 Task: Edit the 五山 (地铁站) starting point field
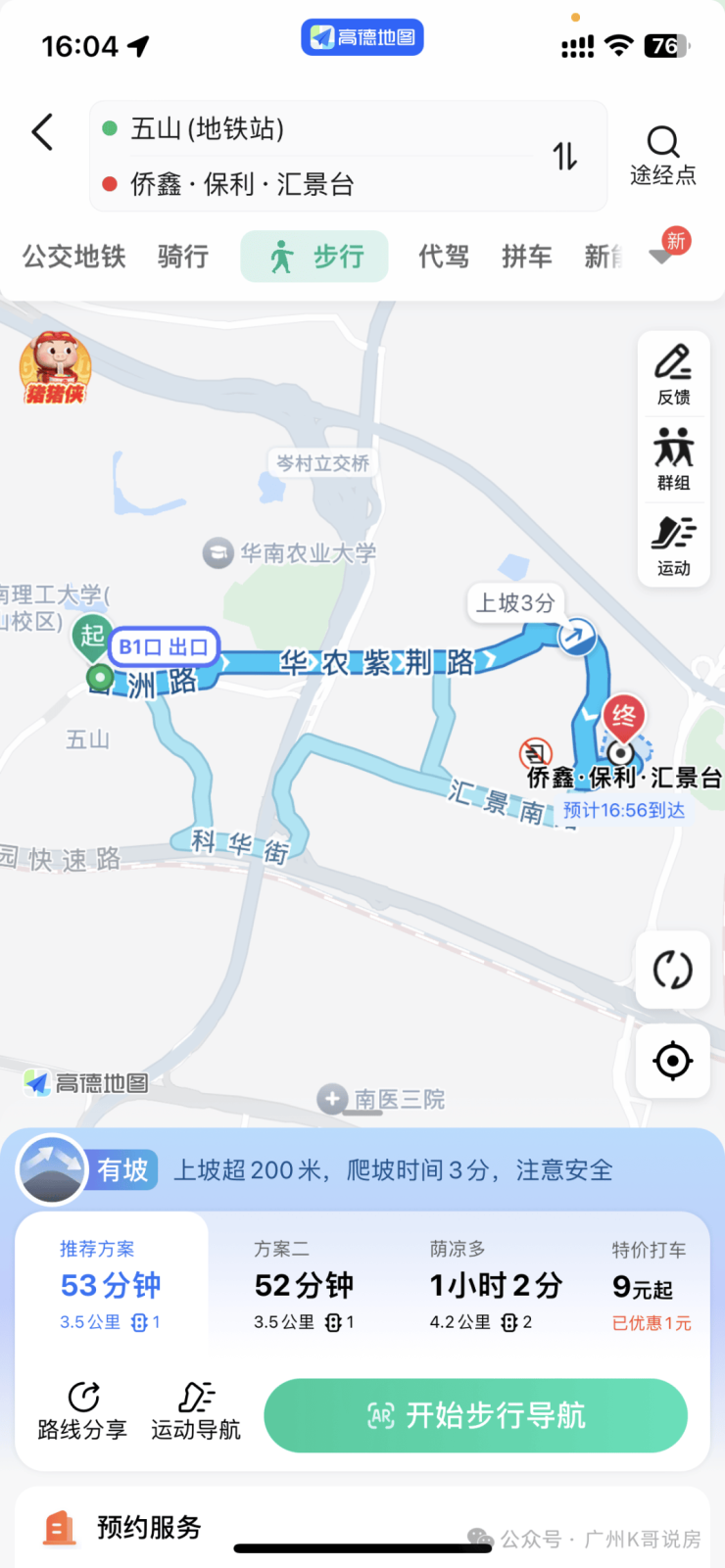click(323, 128)
